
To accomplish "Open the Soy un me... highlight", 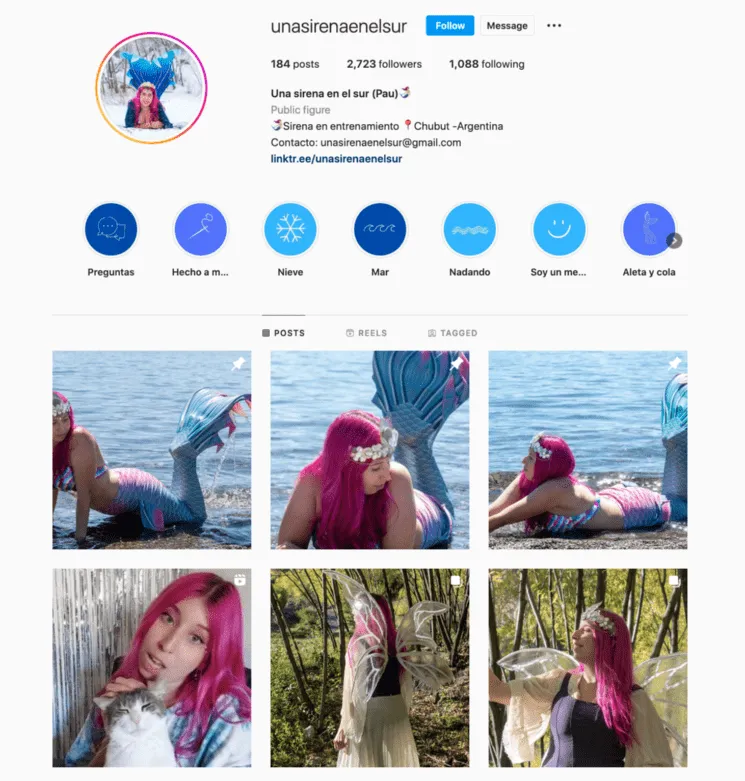I will [559, 230].
